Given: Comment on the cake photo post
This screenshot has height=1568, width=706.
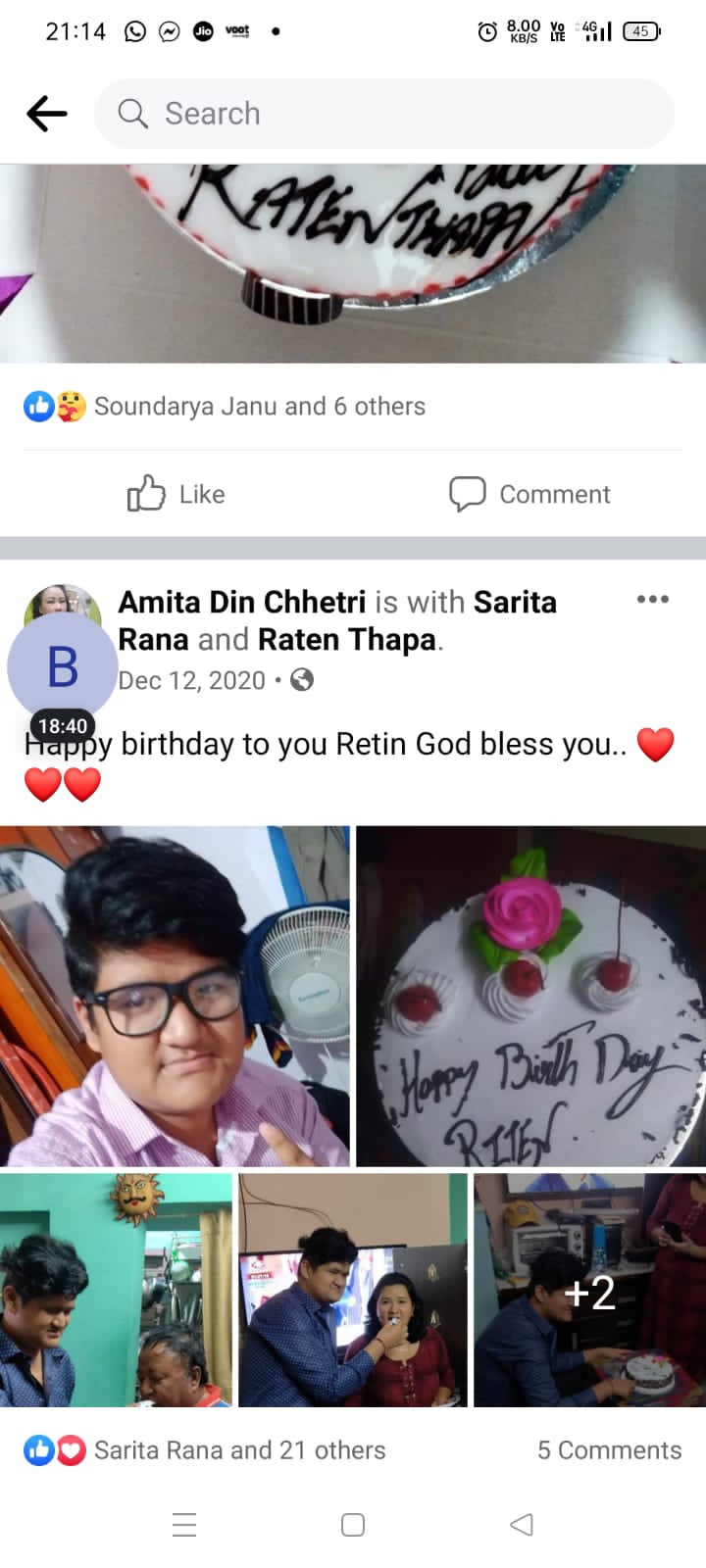Looking at the screenshot, I should click(x=529, y=494).
